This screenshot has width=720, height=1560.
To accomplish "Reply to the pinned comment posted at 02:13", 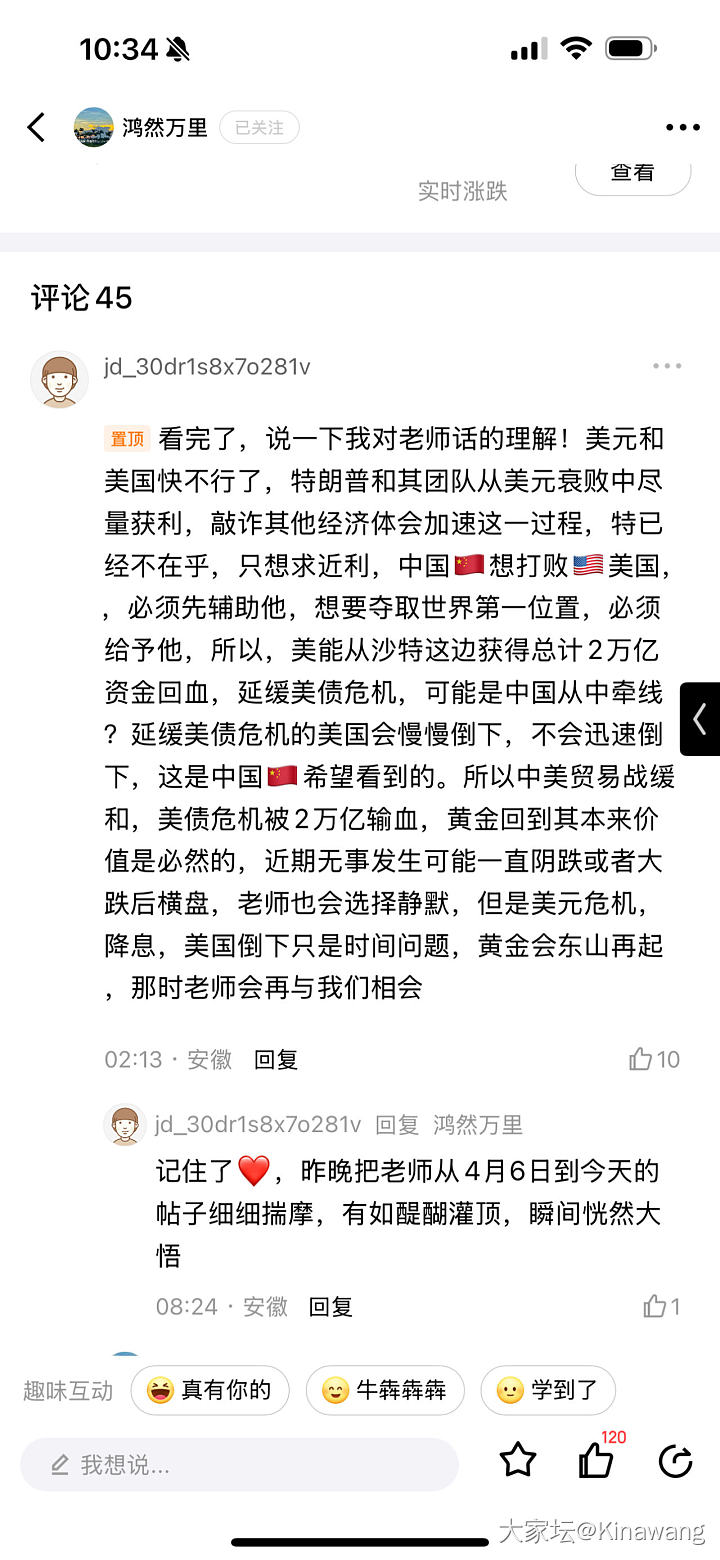I will click(276, 1059).
